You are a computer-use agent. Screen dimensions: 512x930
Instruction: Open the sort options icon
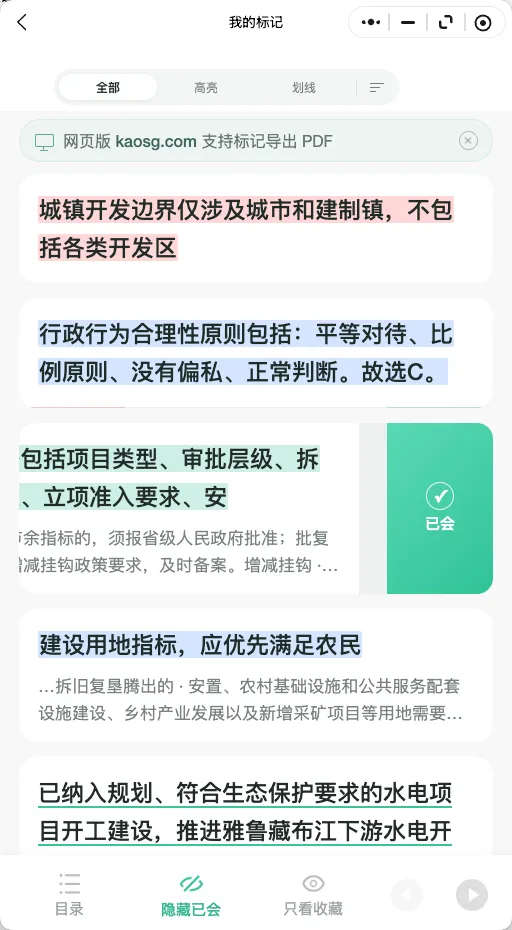pyautogui.click(x=377, y=88)
